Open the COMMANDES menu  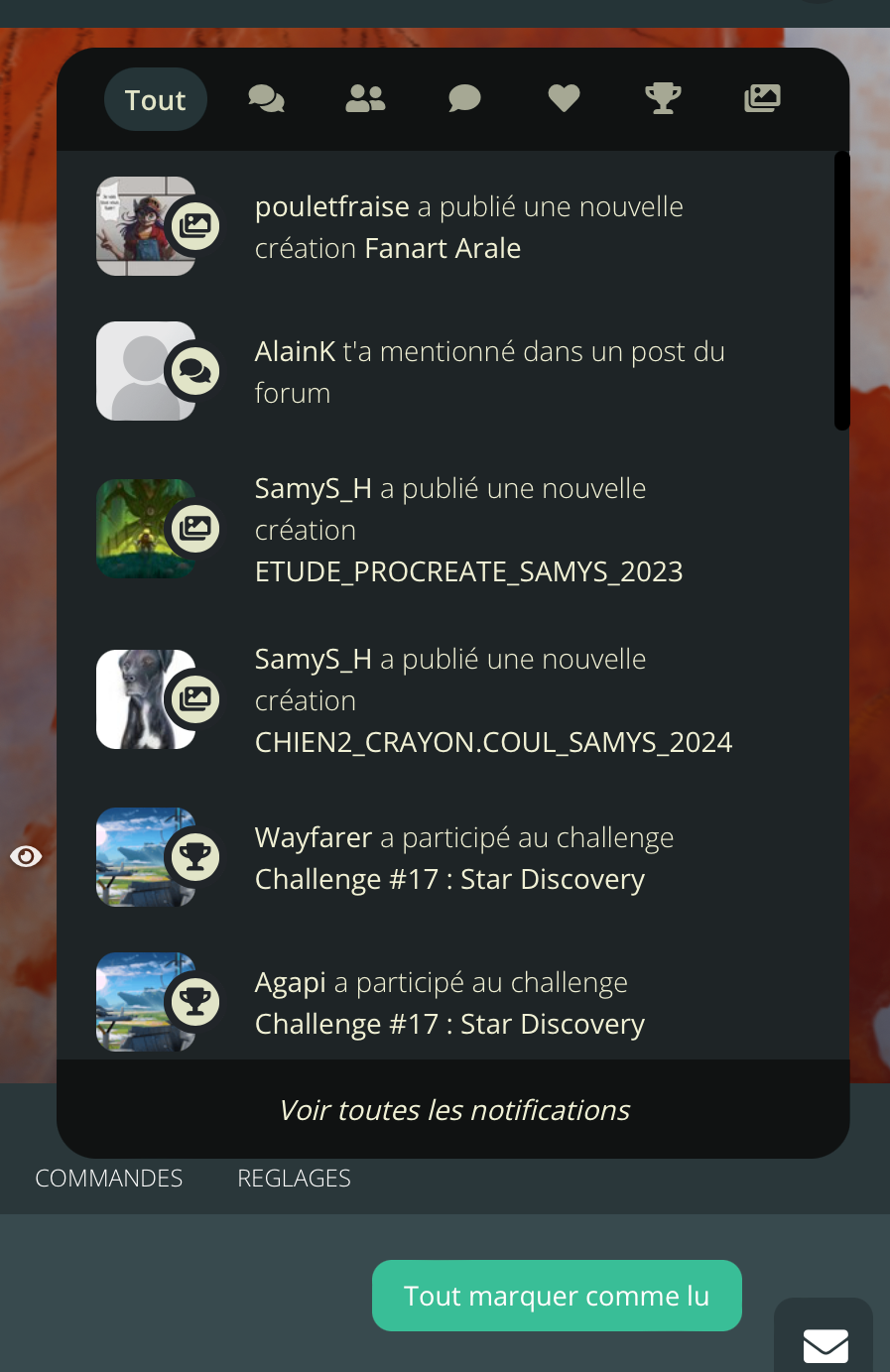(x=108, y=1178)
